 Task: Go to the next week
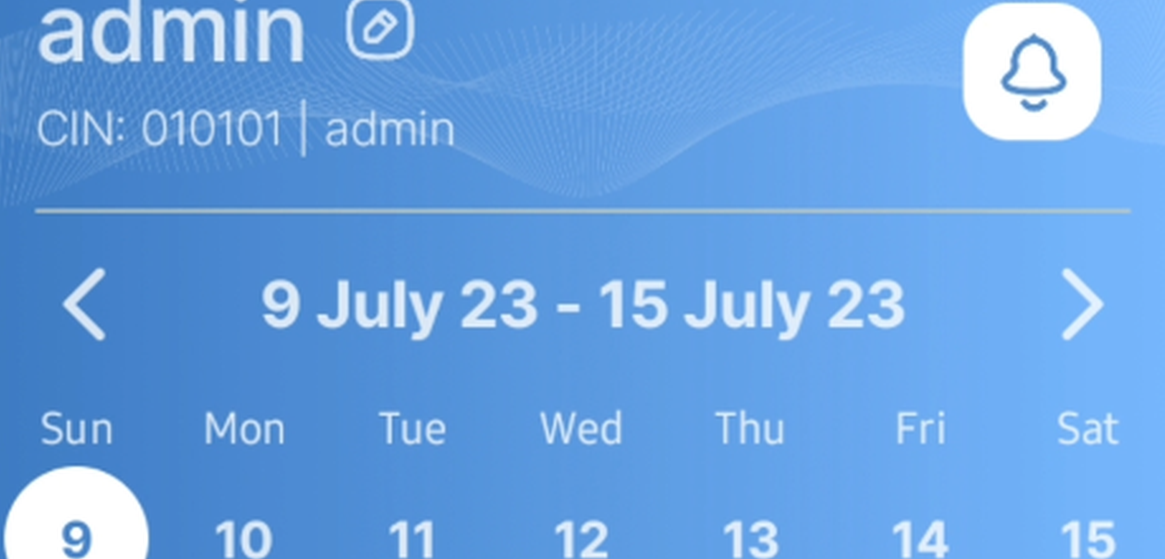1082,305
